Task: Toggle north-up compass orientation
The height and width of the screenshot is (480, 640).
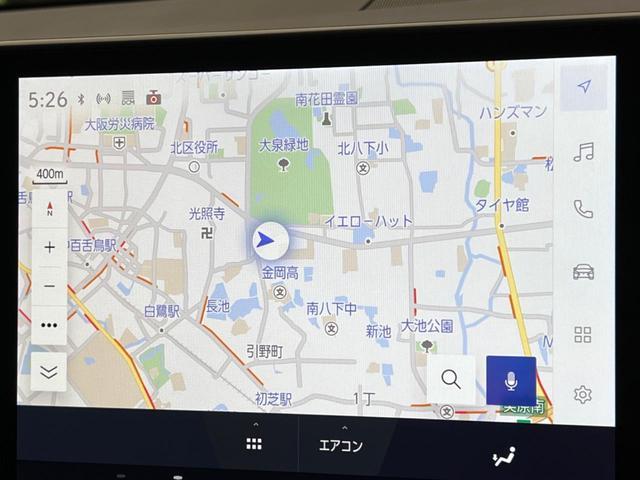Action: pos(50,208)
